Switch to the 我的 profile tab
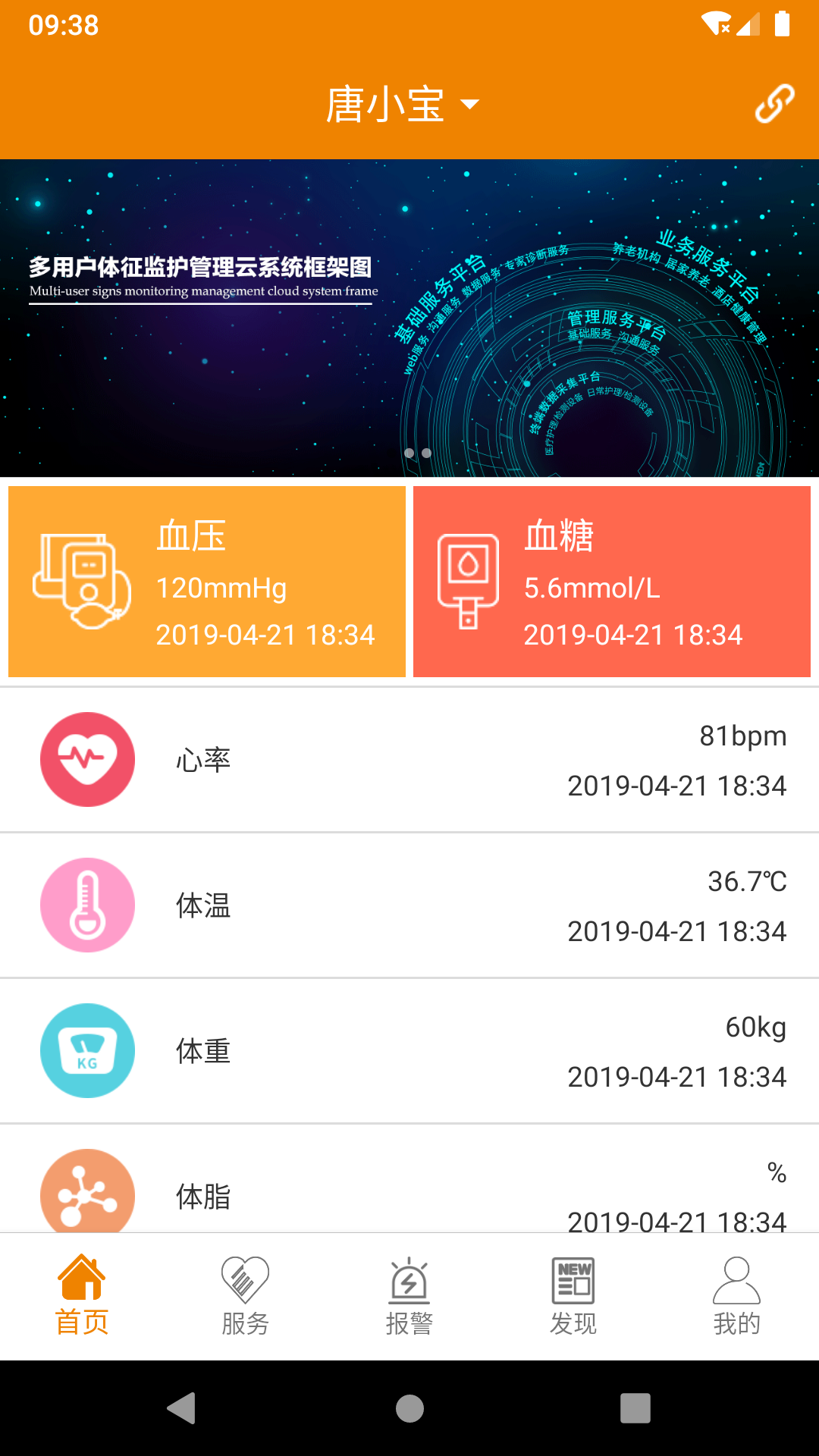Image resolution: width=819 pixels, height=1456 pixels. (x=737, y=1295)
